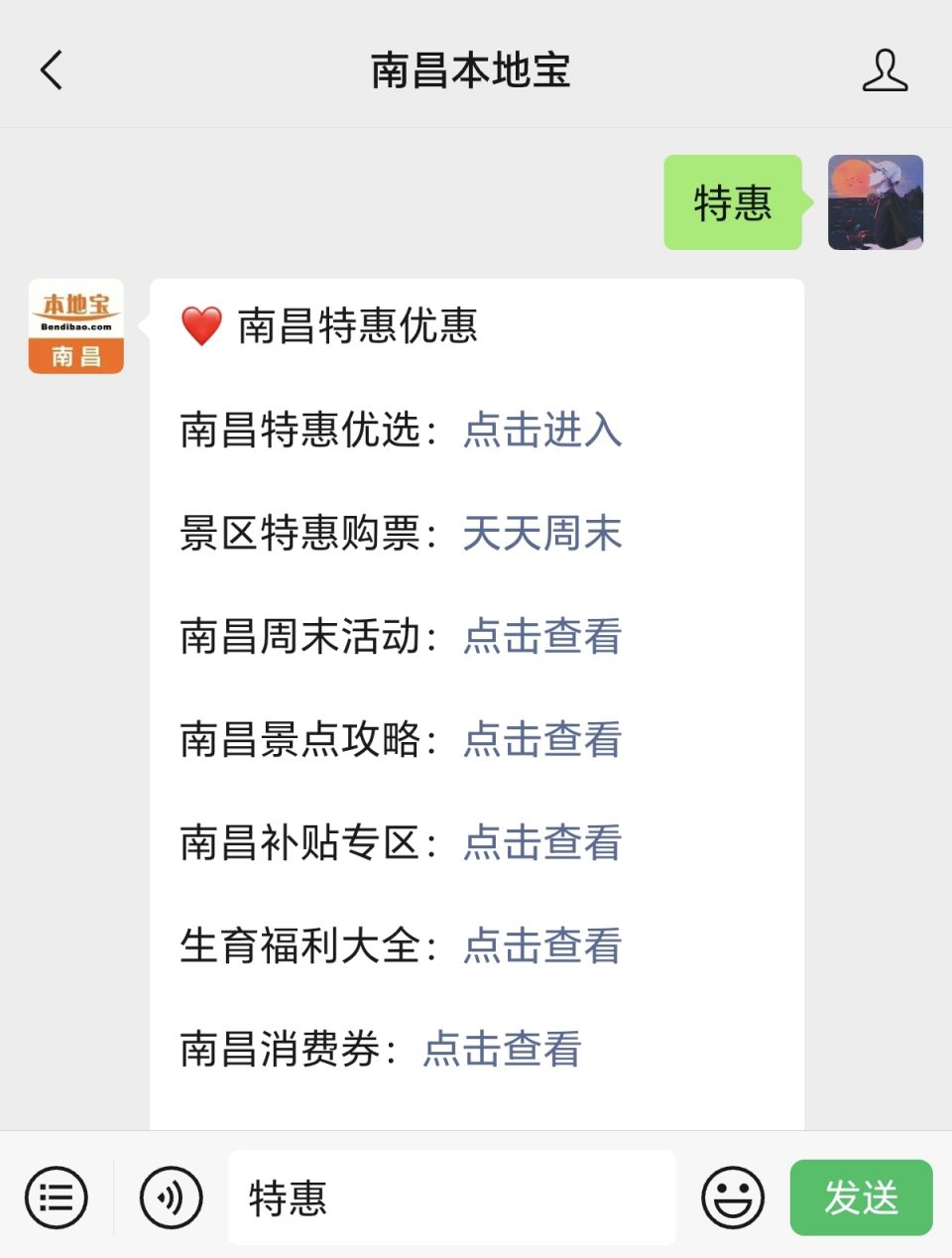View 南昌周末活动 via its 点击查看 link
This screenshot has width=952, height=1258.
click(541, 637)
